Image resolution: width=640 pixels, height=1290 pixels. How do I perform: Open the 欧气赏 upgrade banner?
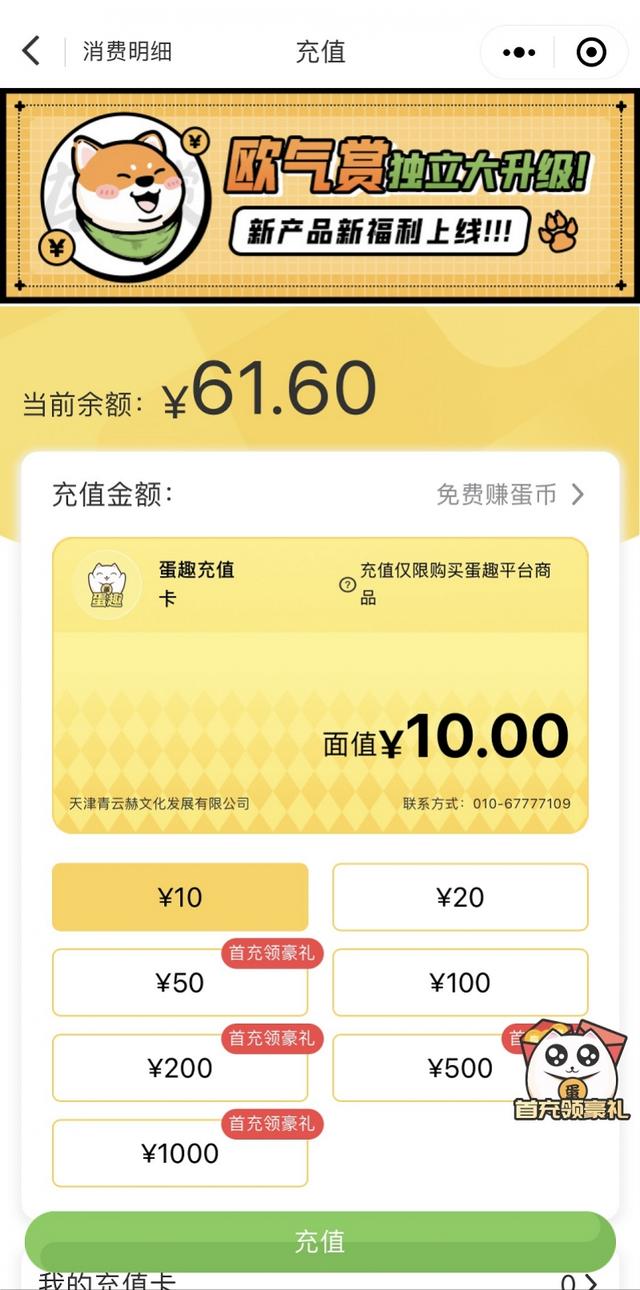coord(320,195)
